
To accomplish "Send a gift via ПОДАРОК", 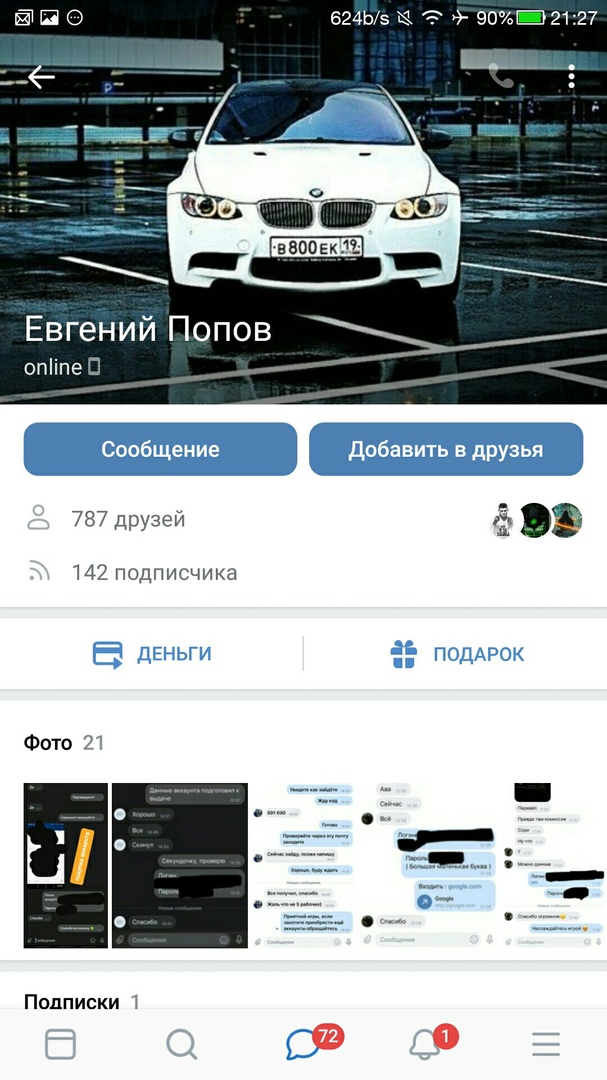I will [x=456, y=654].
